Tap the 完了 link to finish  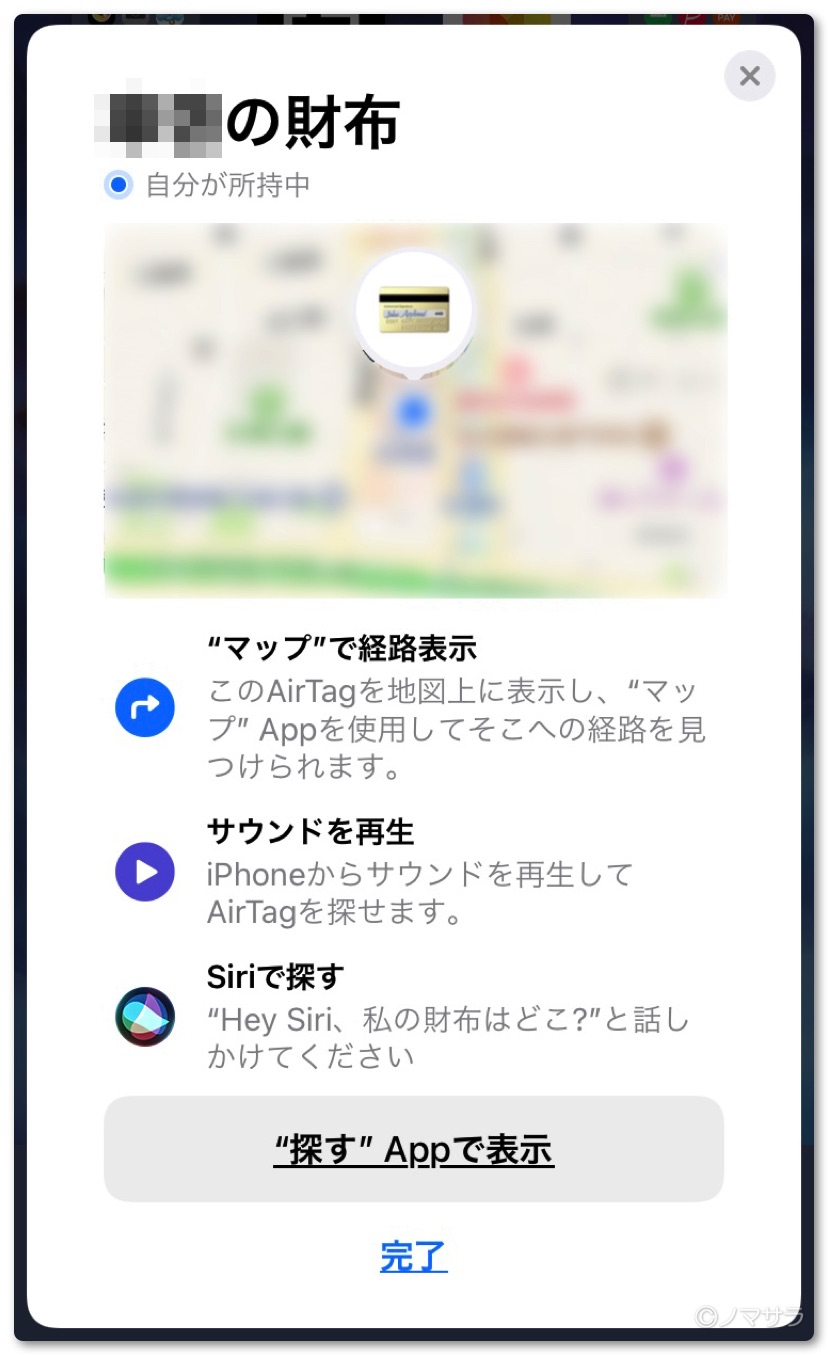[413, 1256]
